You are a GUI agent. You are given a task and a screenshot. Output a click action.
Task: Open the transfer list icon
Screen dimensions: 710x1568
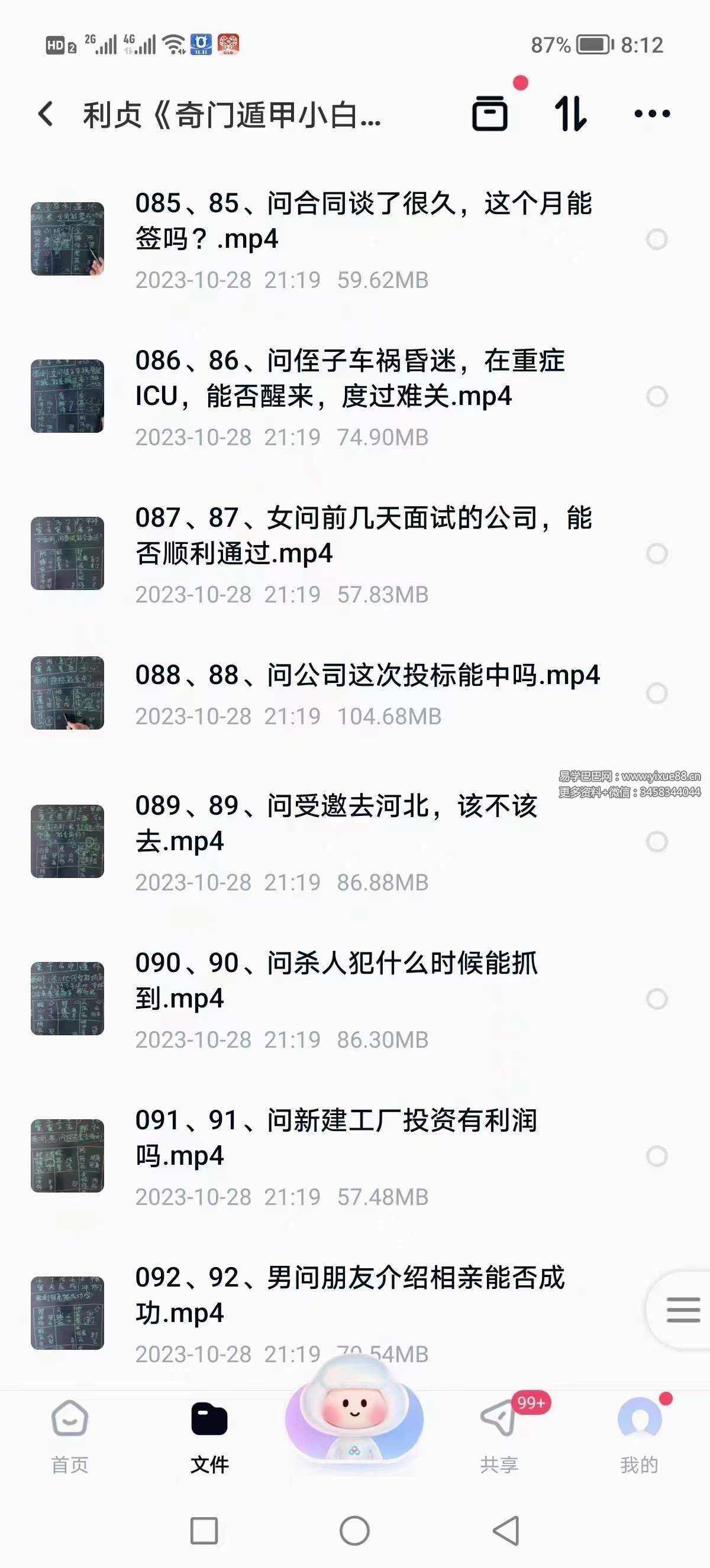point(489,113)
